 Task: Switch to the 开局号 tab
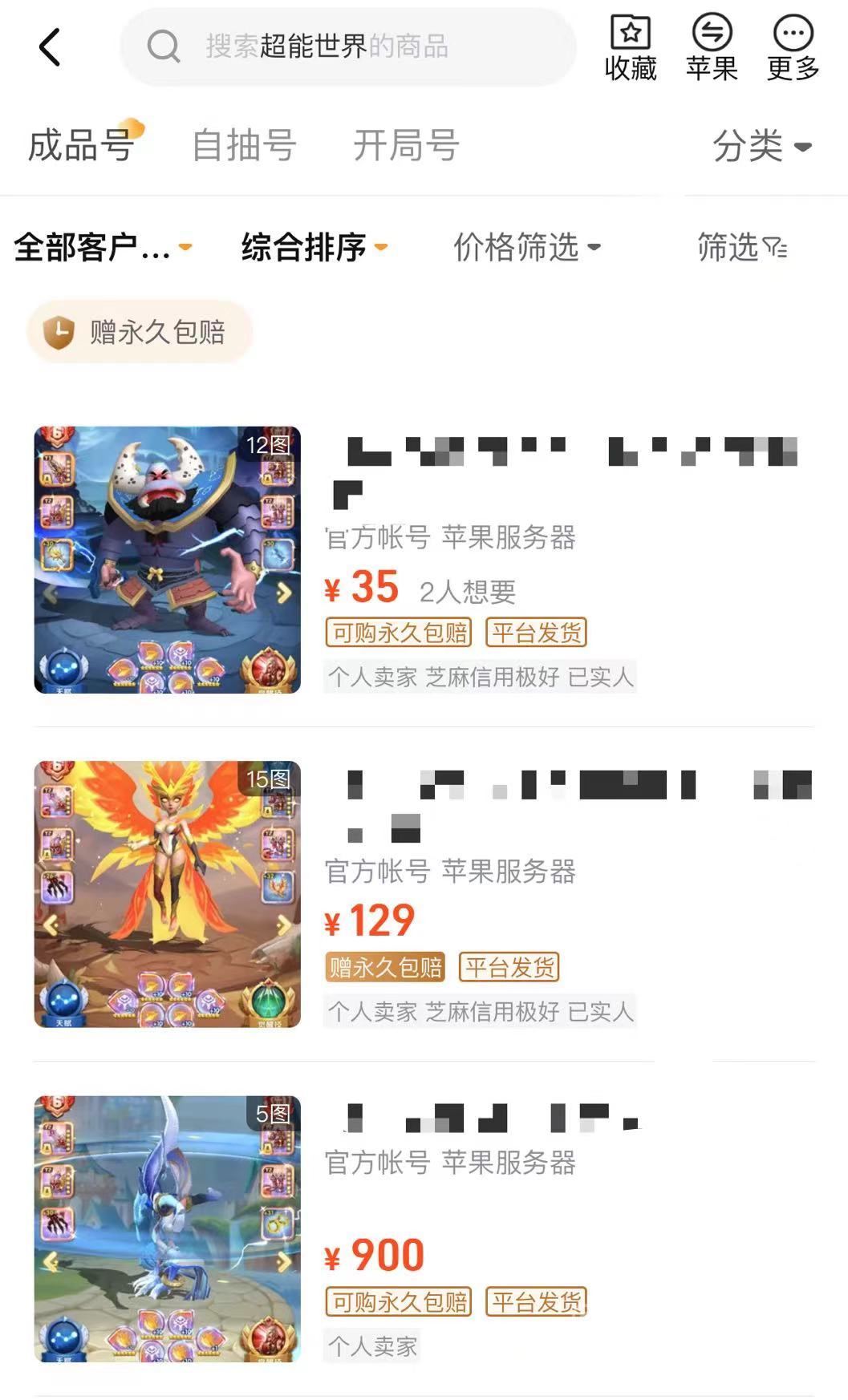(406, 145)
